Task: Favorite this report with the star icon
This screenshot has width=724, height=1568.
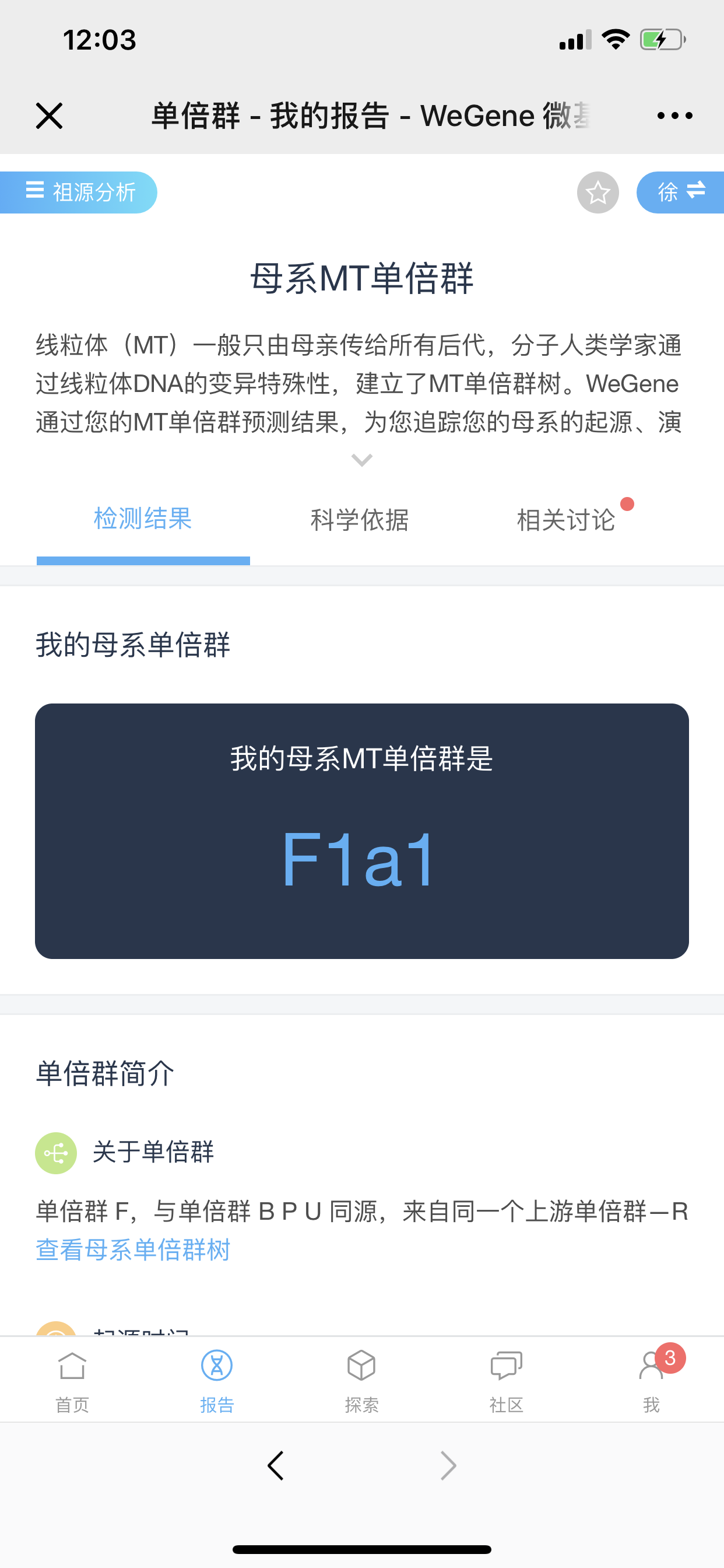Action: pos(598,192)
